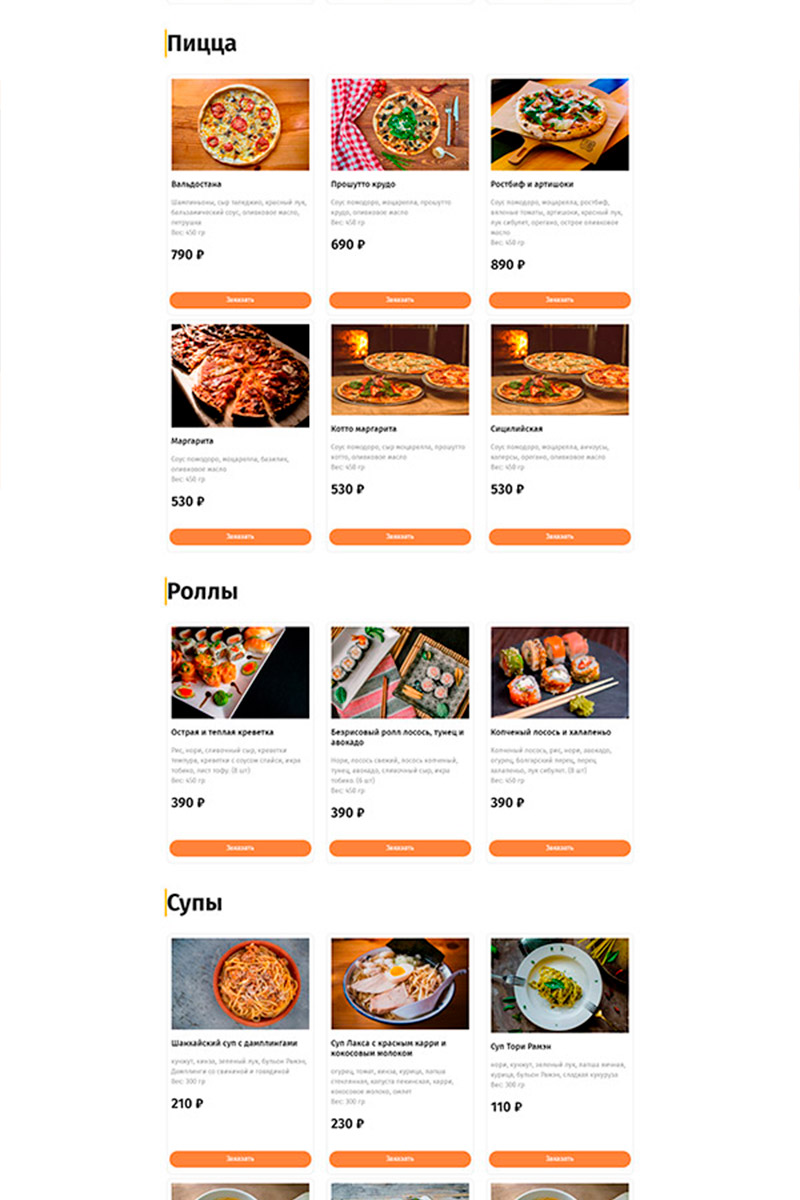
Task: Open the Суп Тори Рамэн image
Action: tap(559, 984)
